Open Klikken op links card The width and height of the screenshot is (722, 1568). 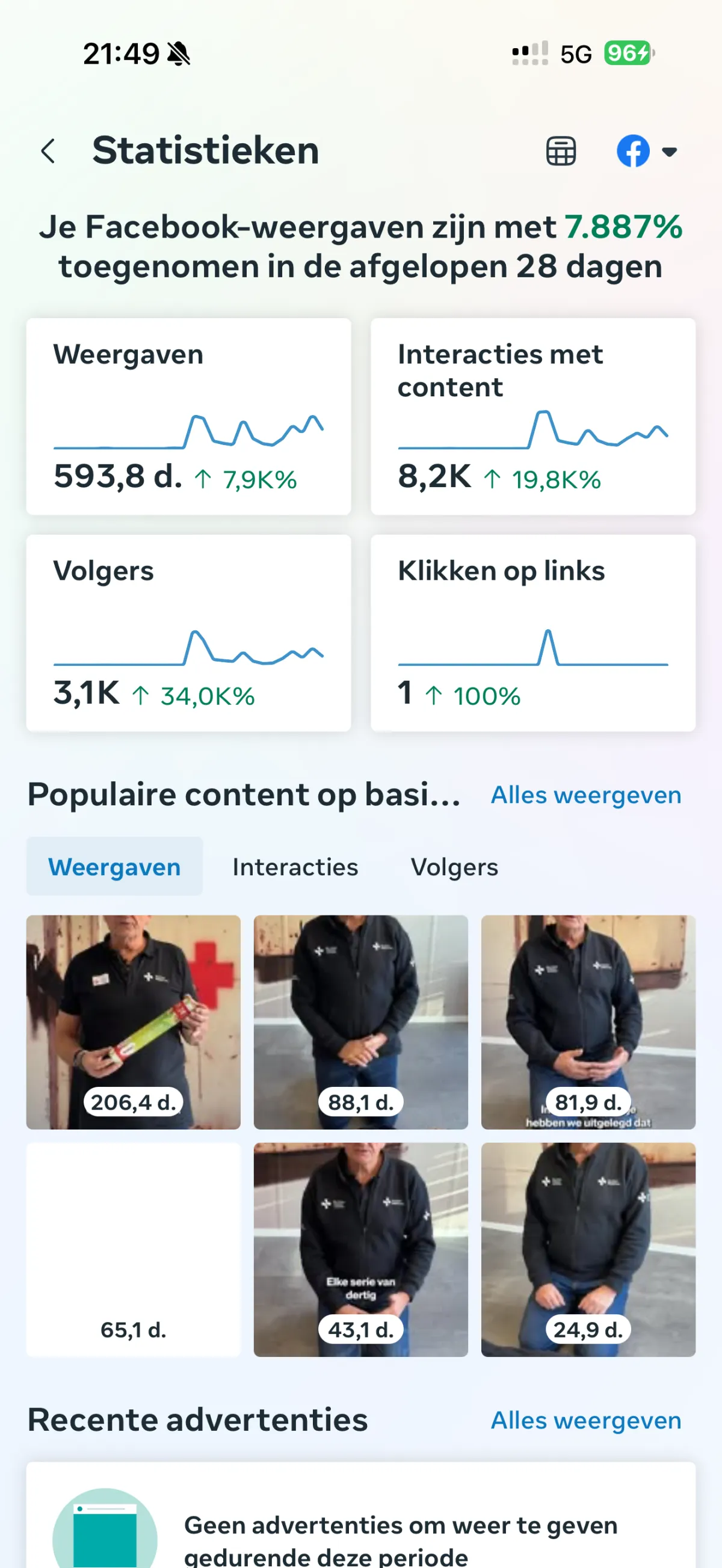(x=532, y=633)
